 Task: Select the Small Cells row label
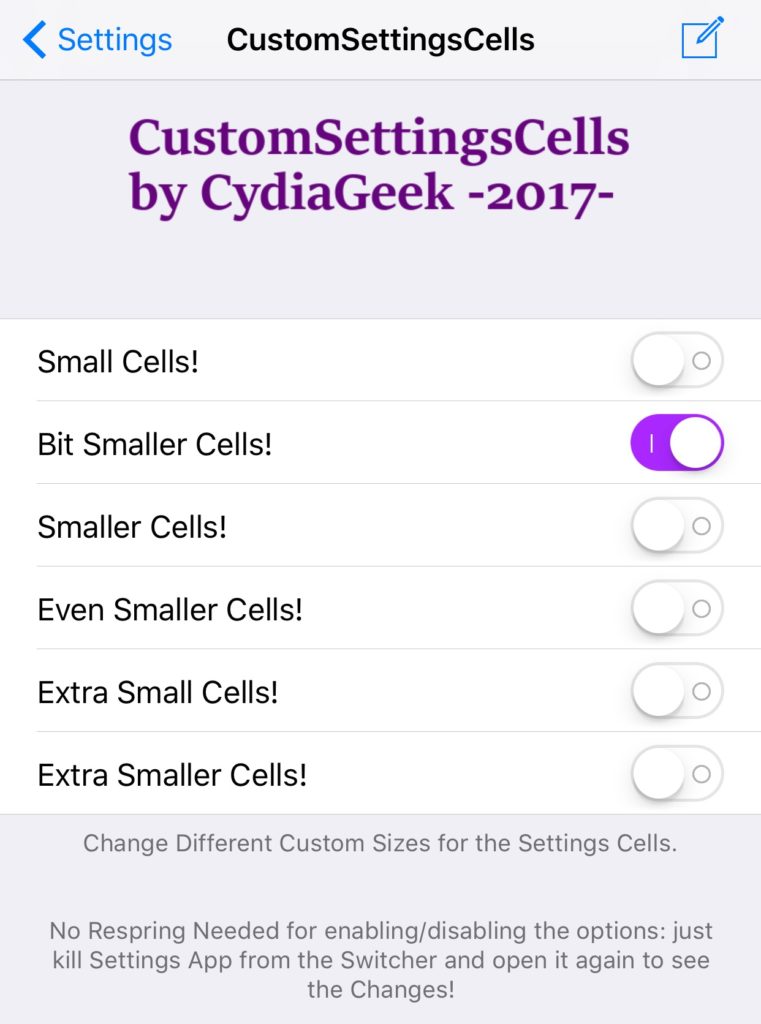pos(117,361)
